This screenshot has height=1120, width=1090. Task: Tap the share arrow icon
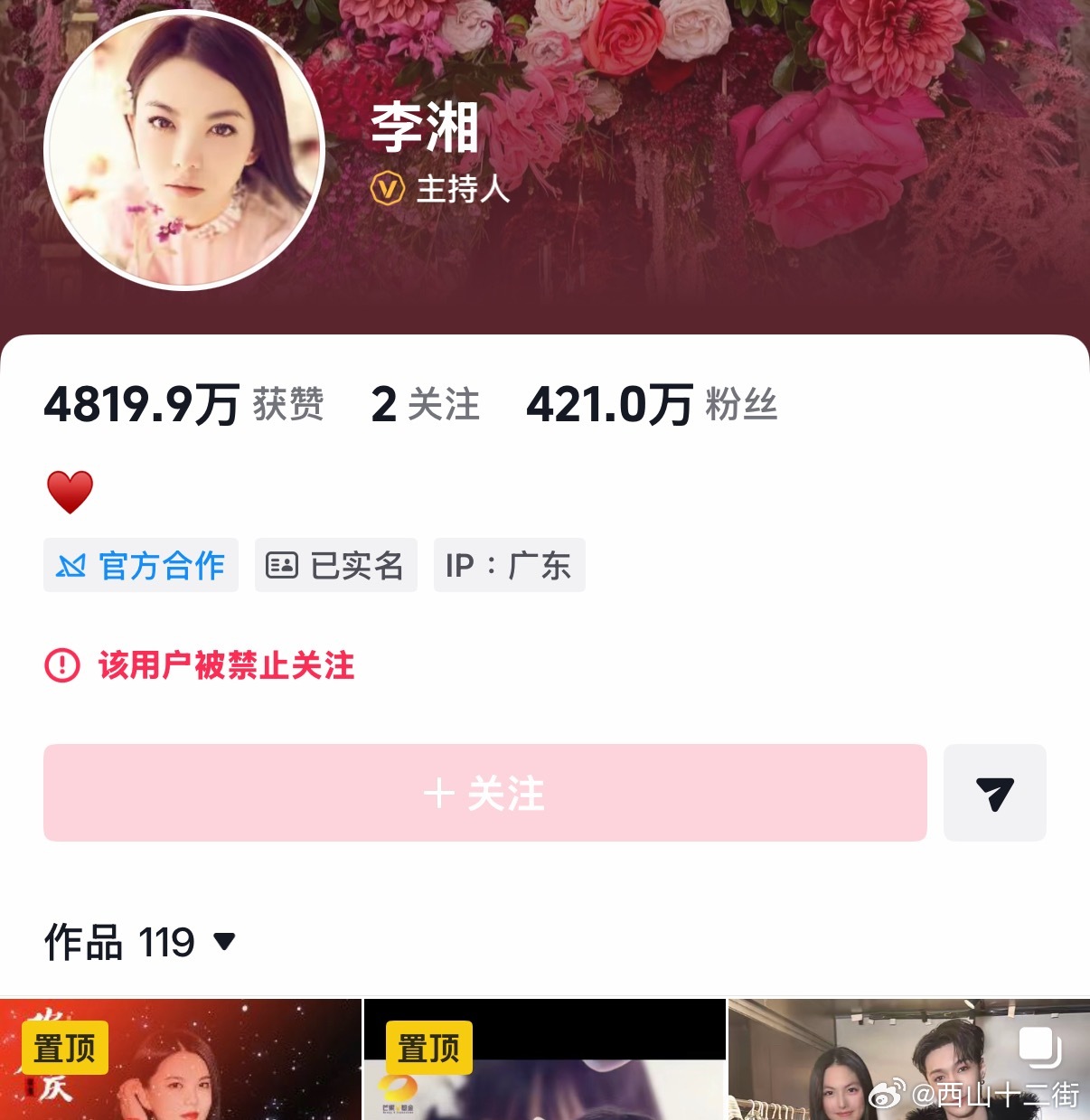tap(994, 793)
